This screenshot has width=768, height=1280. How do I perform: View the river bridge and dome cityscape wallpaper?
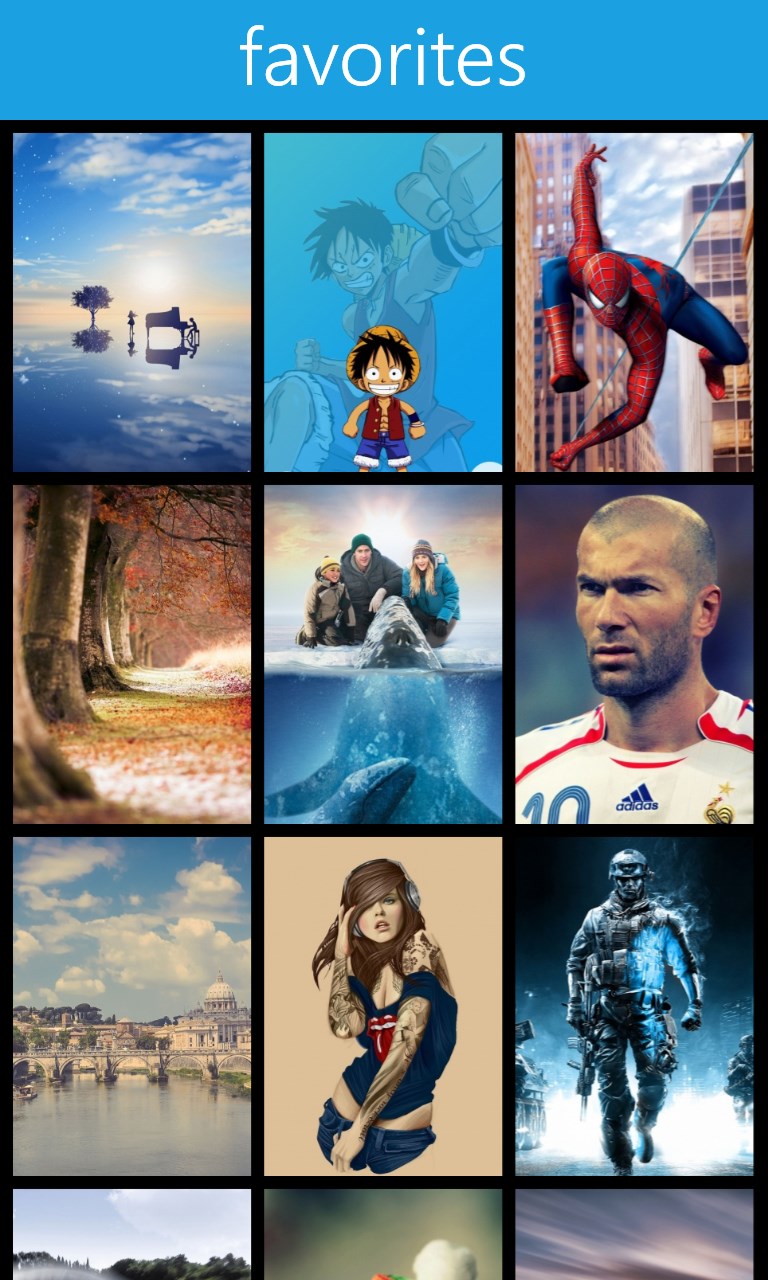(132, 1006)
